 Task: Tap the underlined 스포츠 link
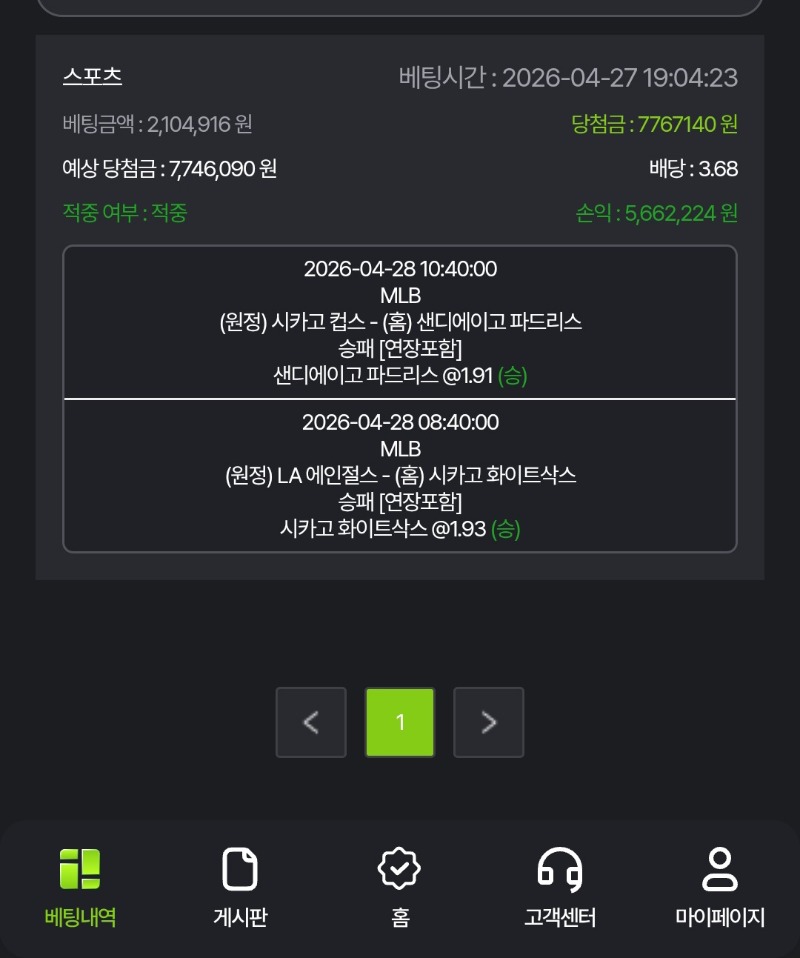click(92, 77)
